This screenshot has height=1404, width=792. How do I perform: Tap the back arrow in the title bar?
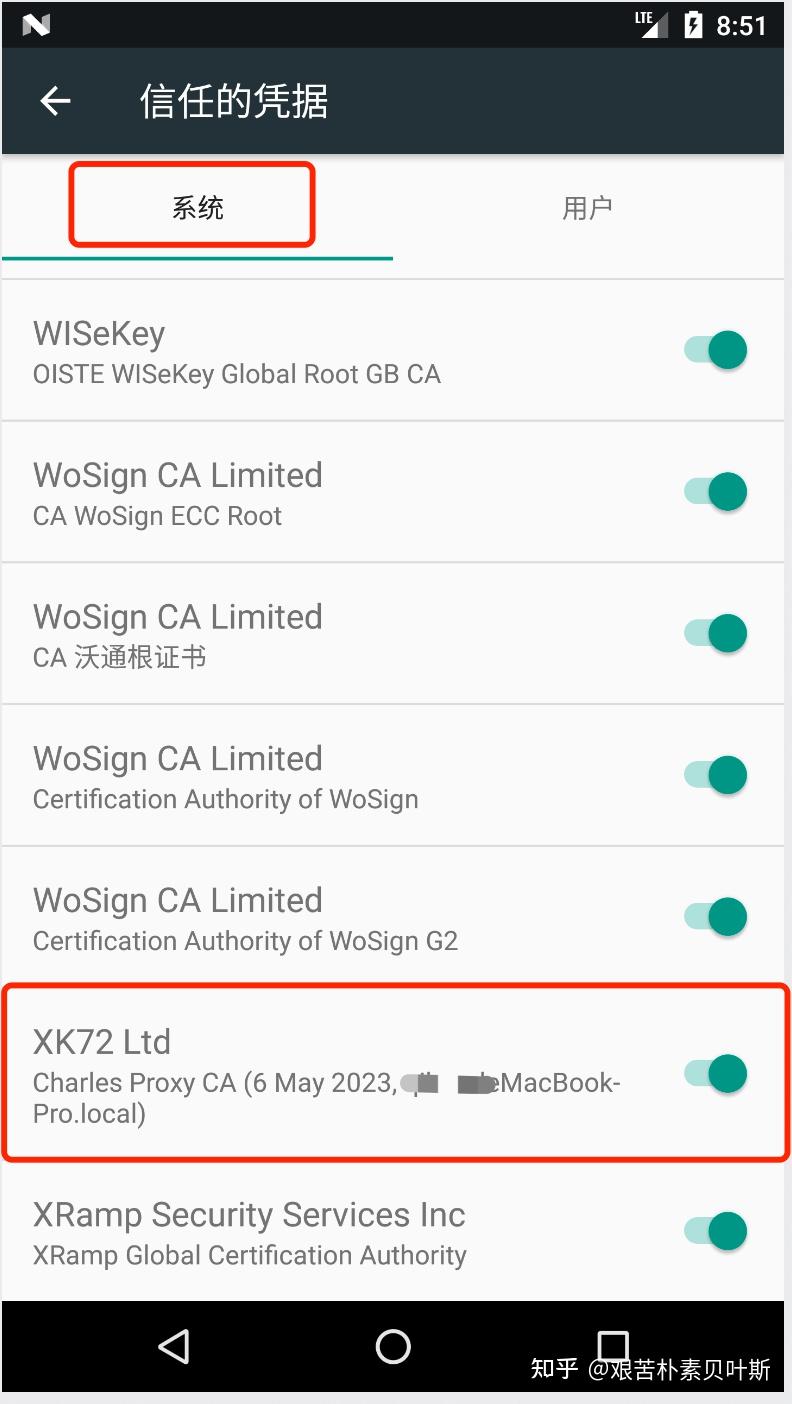(54, 100)
